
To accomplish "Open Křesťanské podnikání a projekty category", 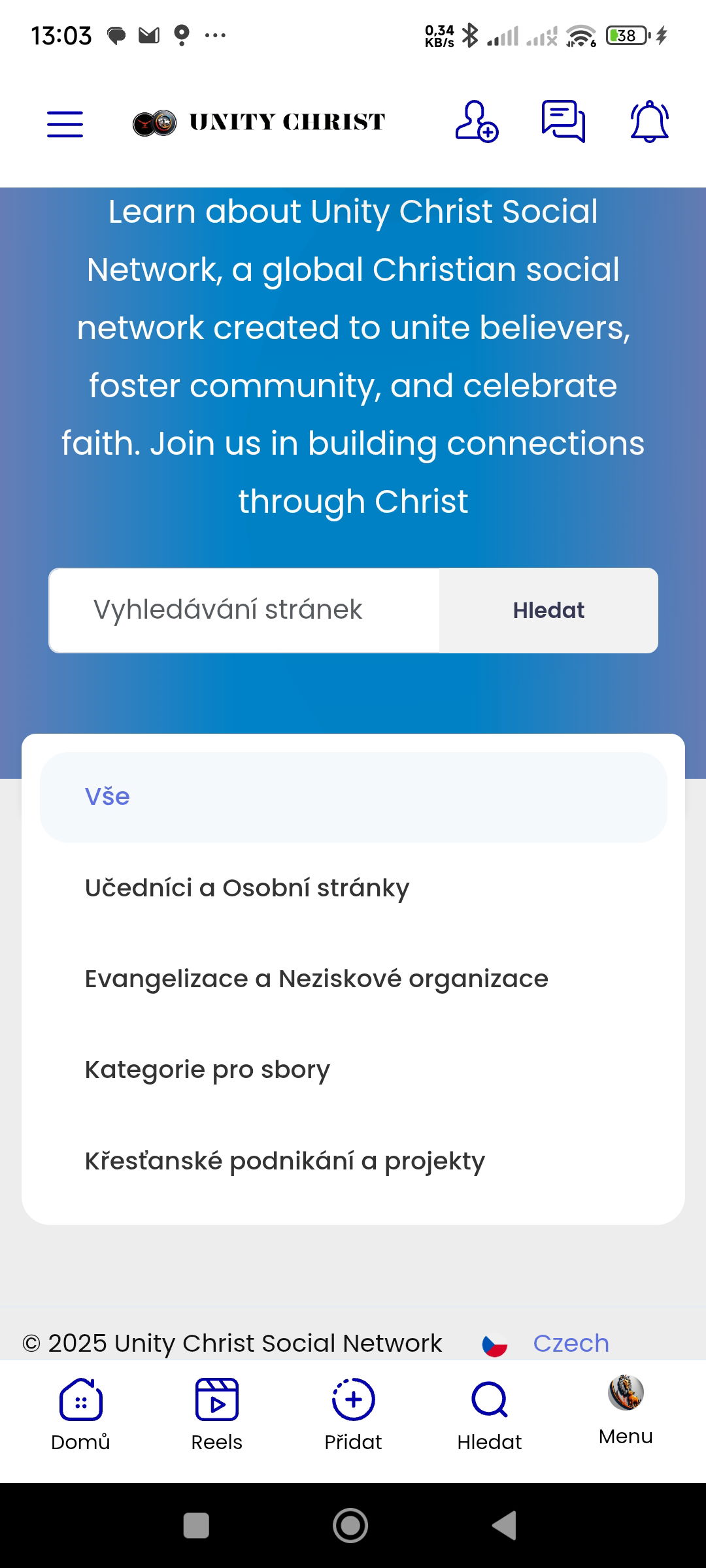I will (285, 1161).
